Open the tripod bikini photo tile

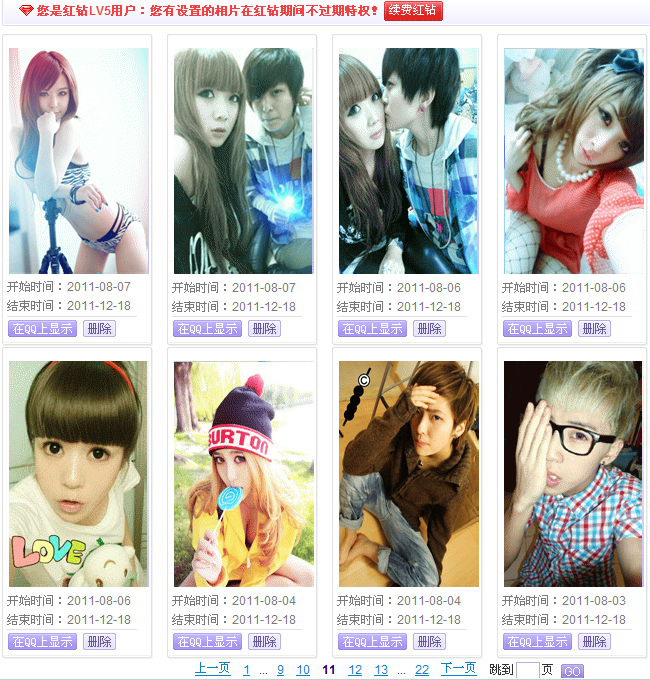[x=78, y=160]
